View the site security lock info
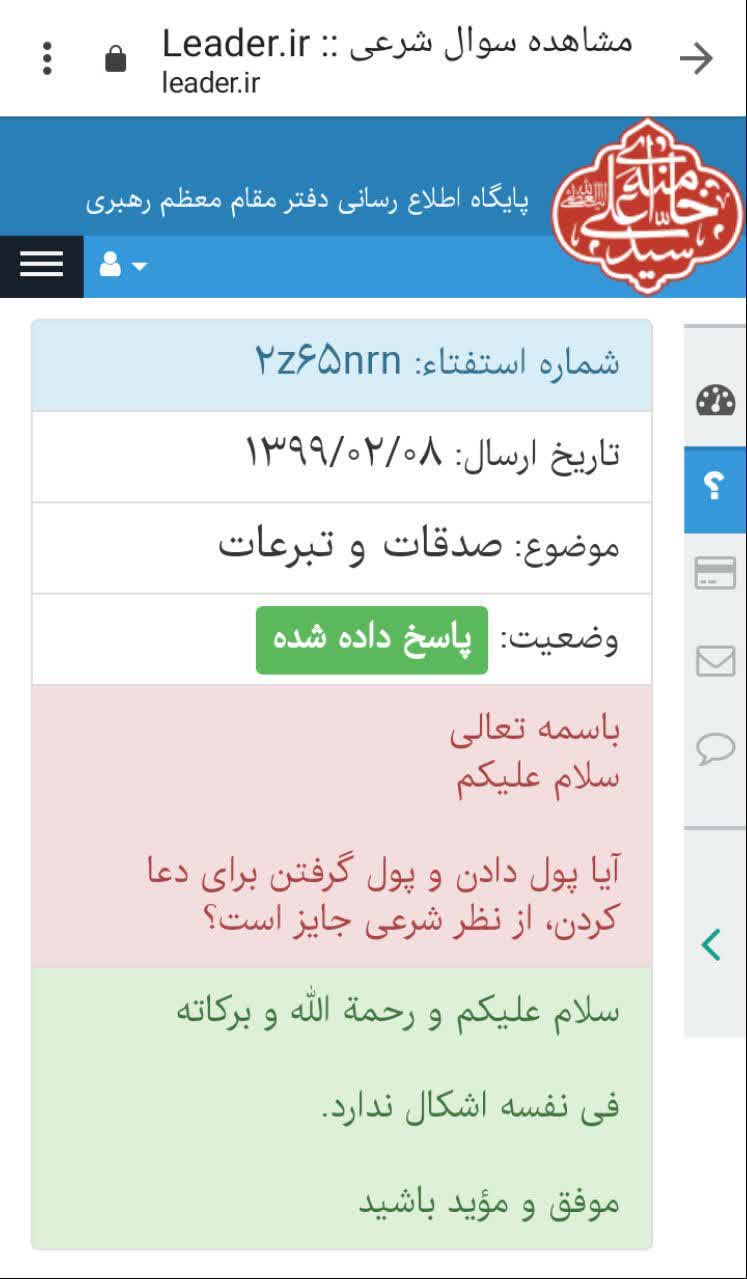Screen dimensions: 747x1279 [x=116, y=59]
